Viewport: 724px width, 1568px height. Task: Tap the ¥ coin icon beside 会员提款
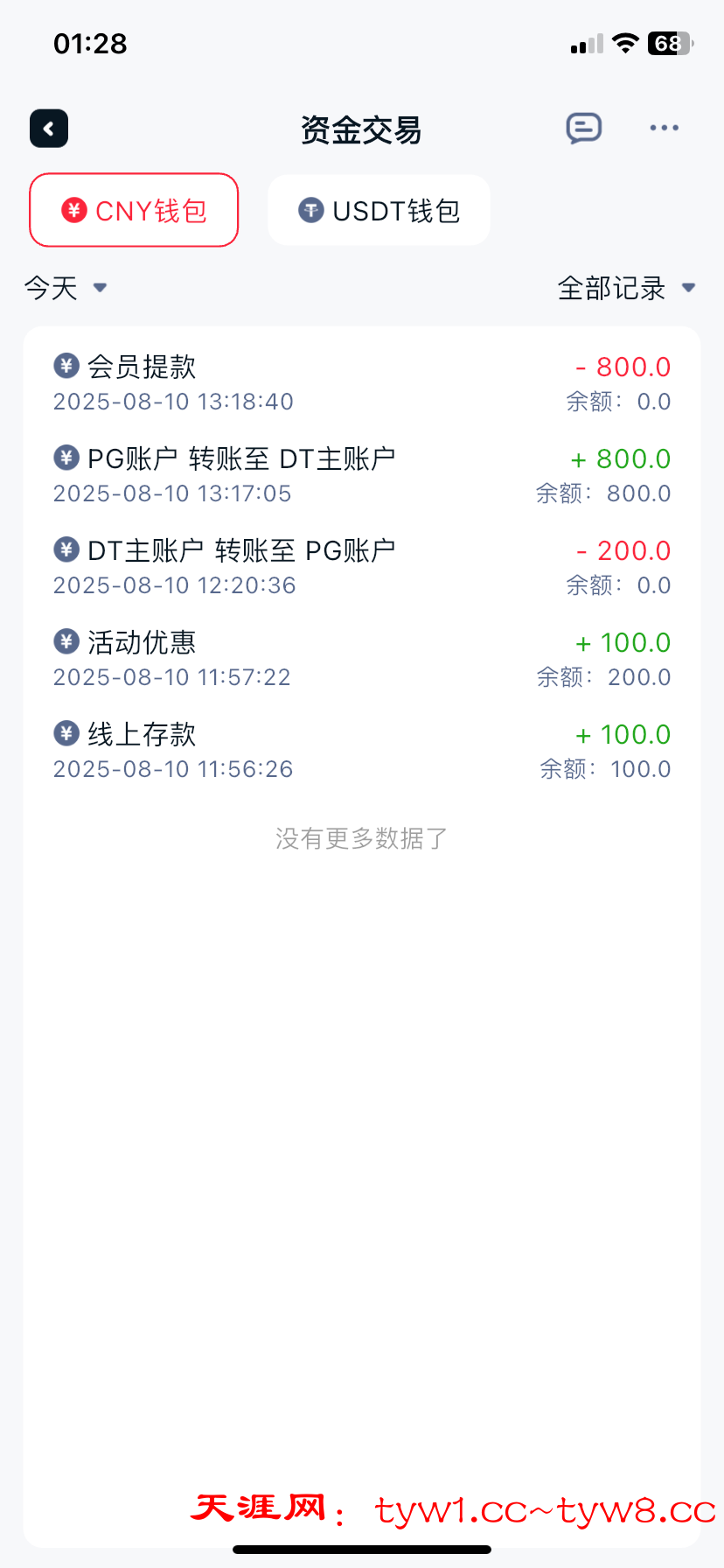click(x=66, y=365)
